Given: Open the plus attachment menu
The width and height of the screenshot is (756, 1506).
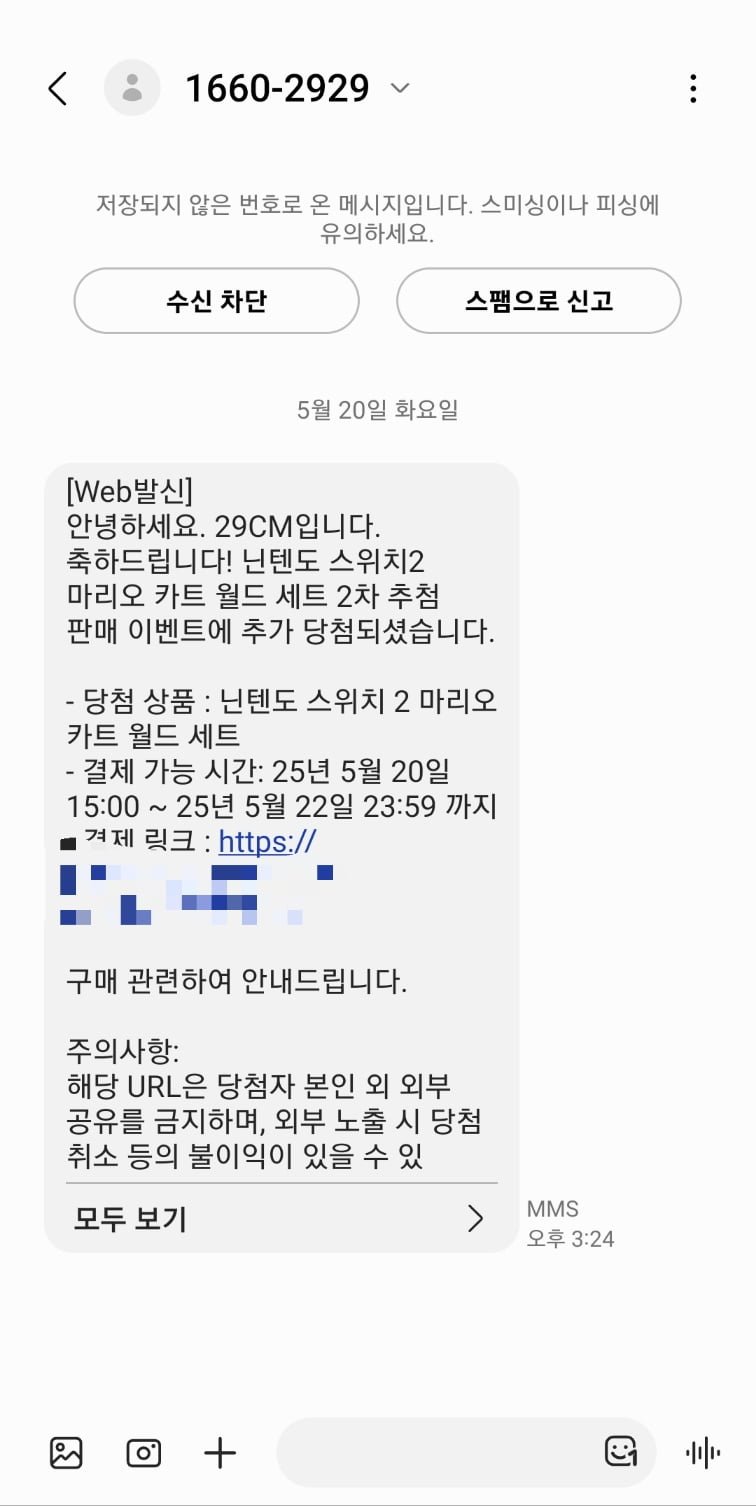Looking at the screenshot, I should pos(220,1452).
